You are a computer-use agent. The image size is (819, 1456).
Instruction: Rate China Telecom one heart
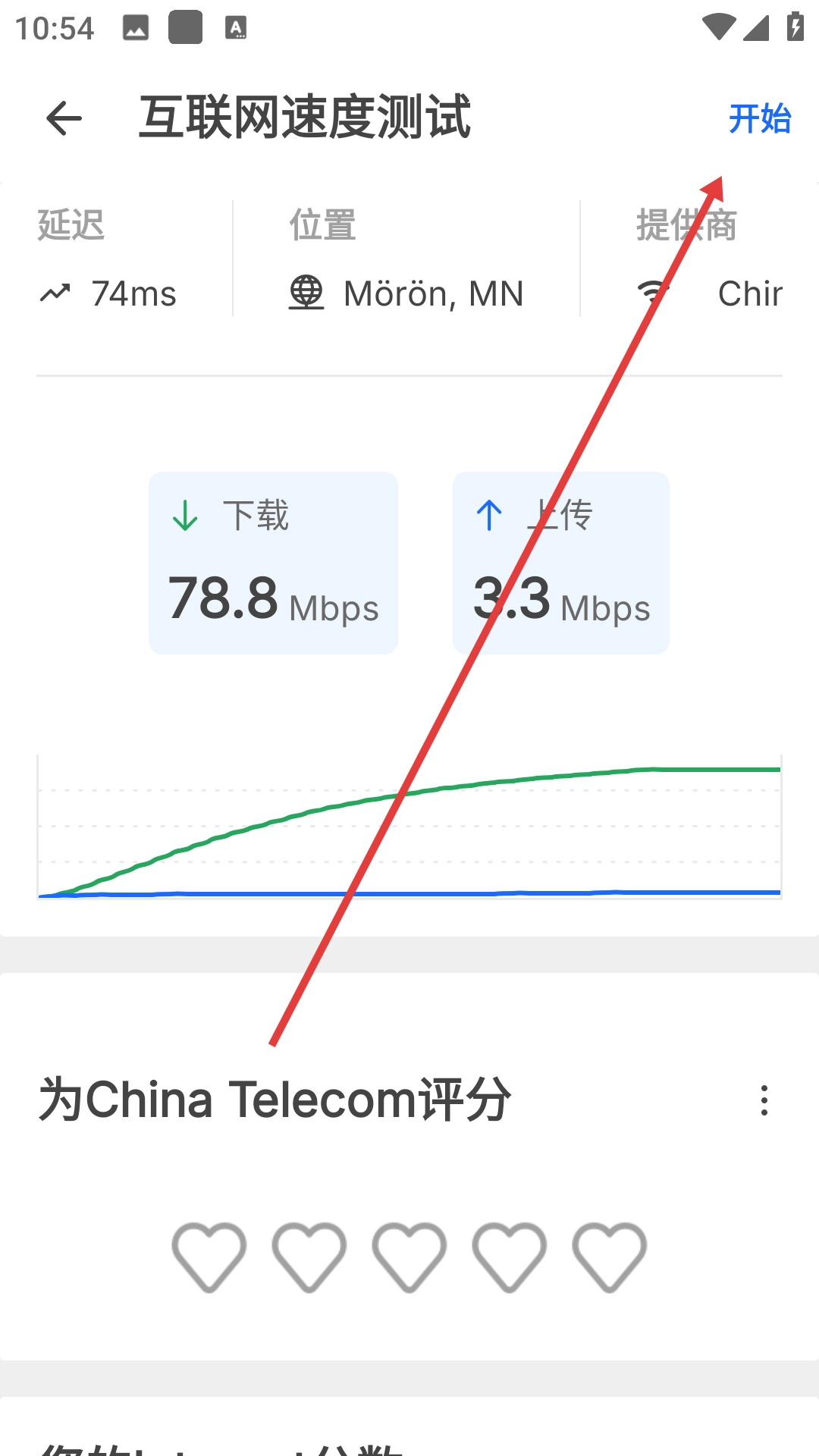click(x=209, y=1257)
